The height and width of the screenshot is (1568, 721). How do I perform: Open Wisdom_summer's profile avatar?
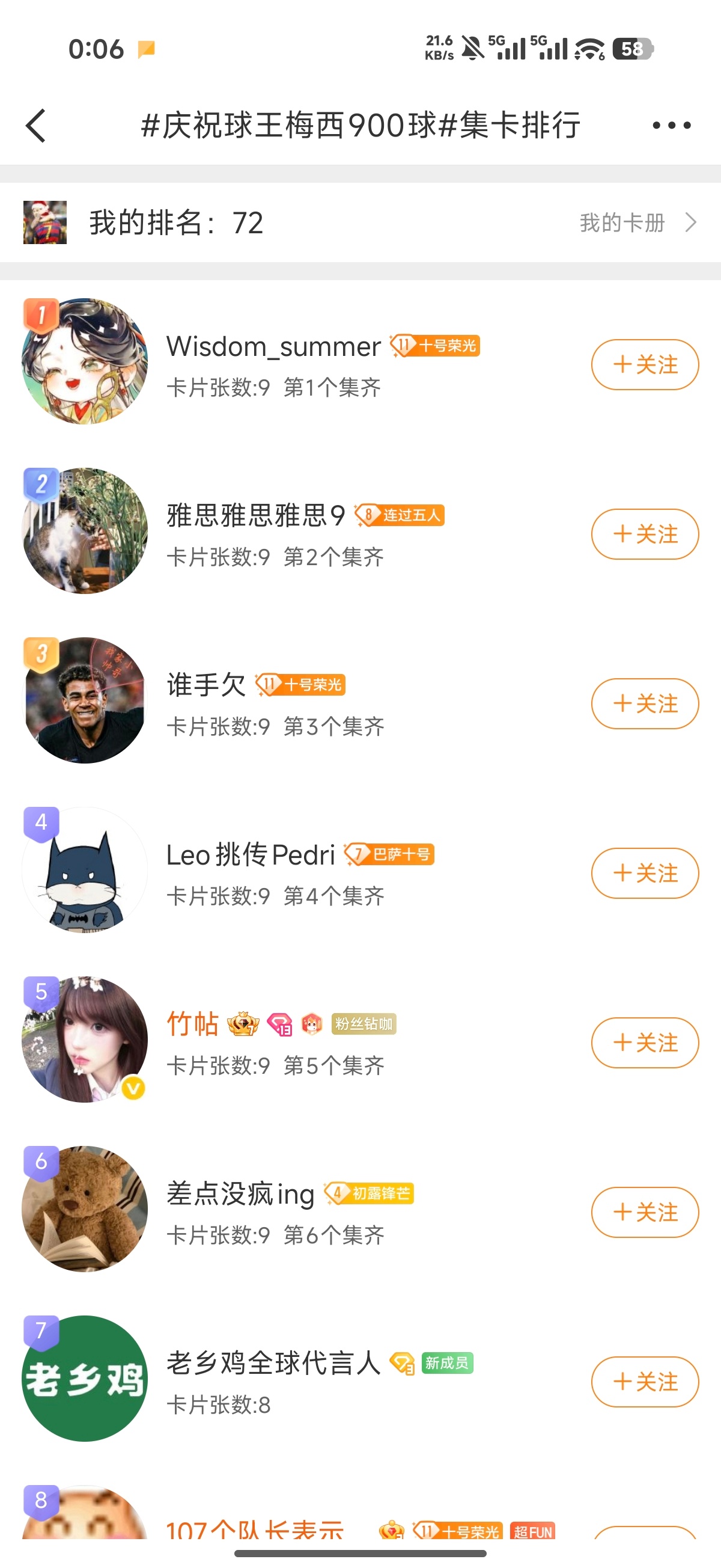tap(85, 361)
